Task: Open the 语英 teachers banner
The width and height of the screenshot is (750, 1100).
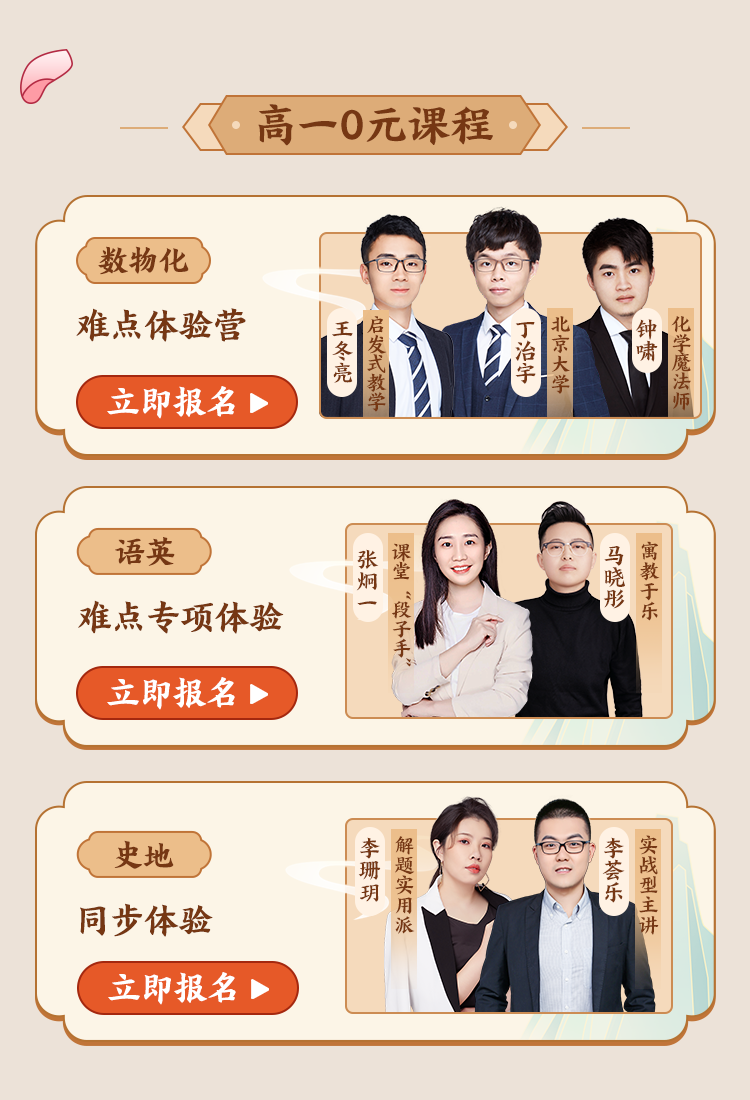Action: tap(509, 620)
